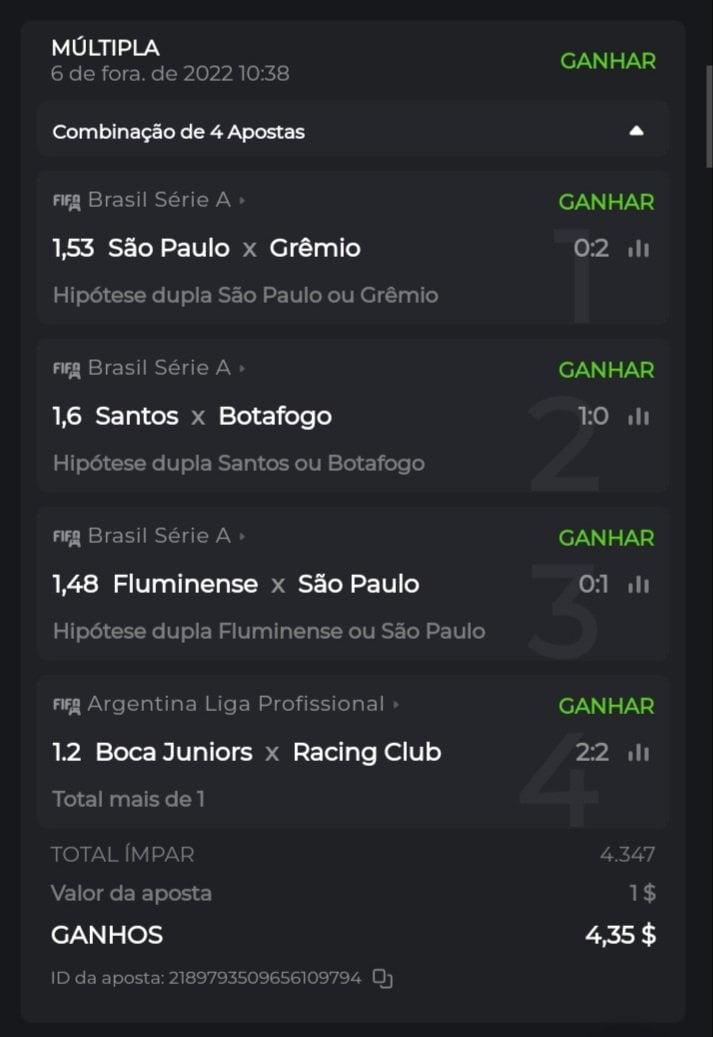The width and height of the screenshot is (713, 1037).
Task: Collapse the Combinação de 4 Apostas section
Action: [x=636, y=131]
